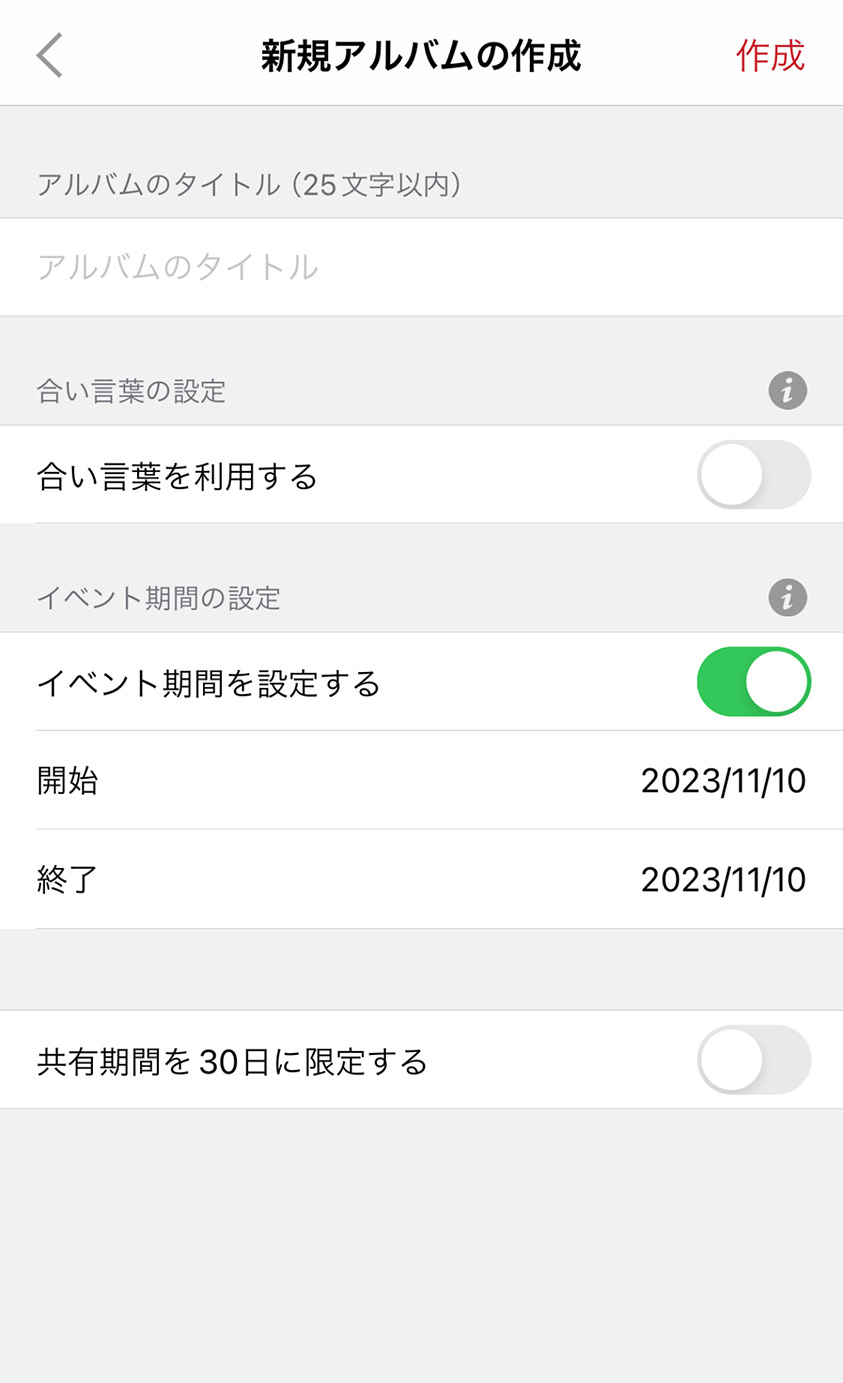Open info icon beside イベント期間の設定
This screenshot has height=1383, width=843.
click(x=788, y=598)
